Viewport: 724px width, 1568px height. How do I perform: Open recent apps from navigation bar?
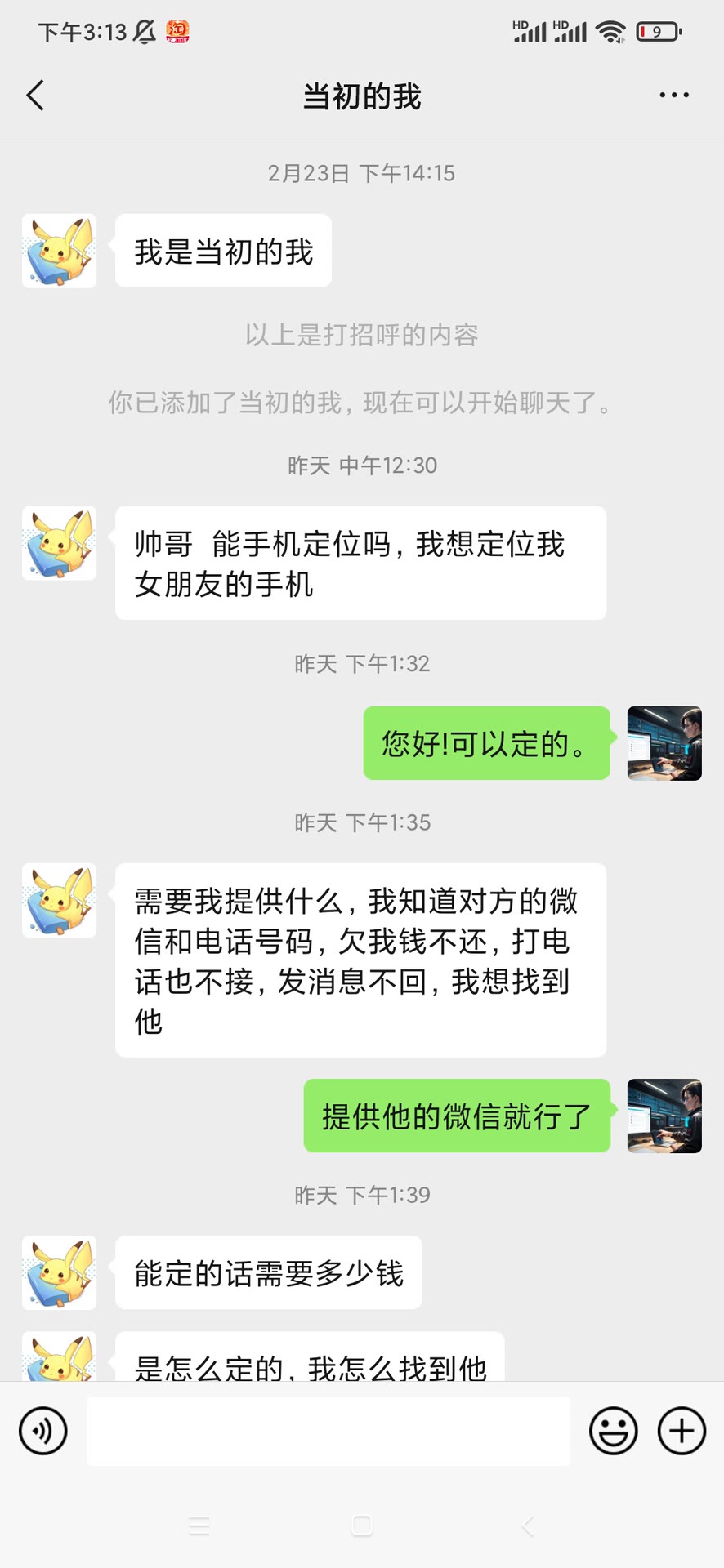pyautogui.click(x=199, y=1526)
